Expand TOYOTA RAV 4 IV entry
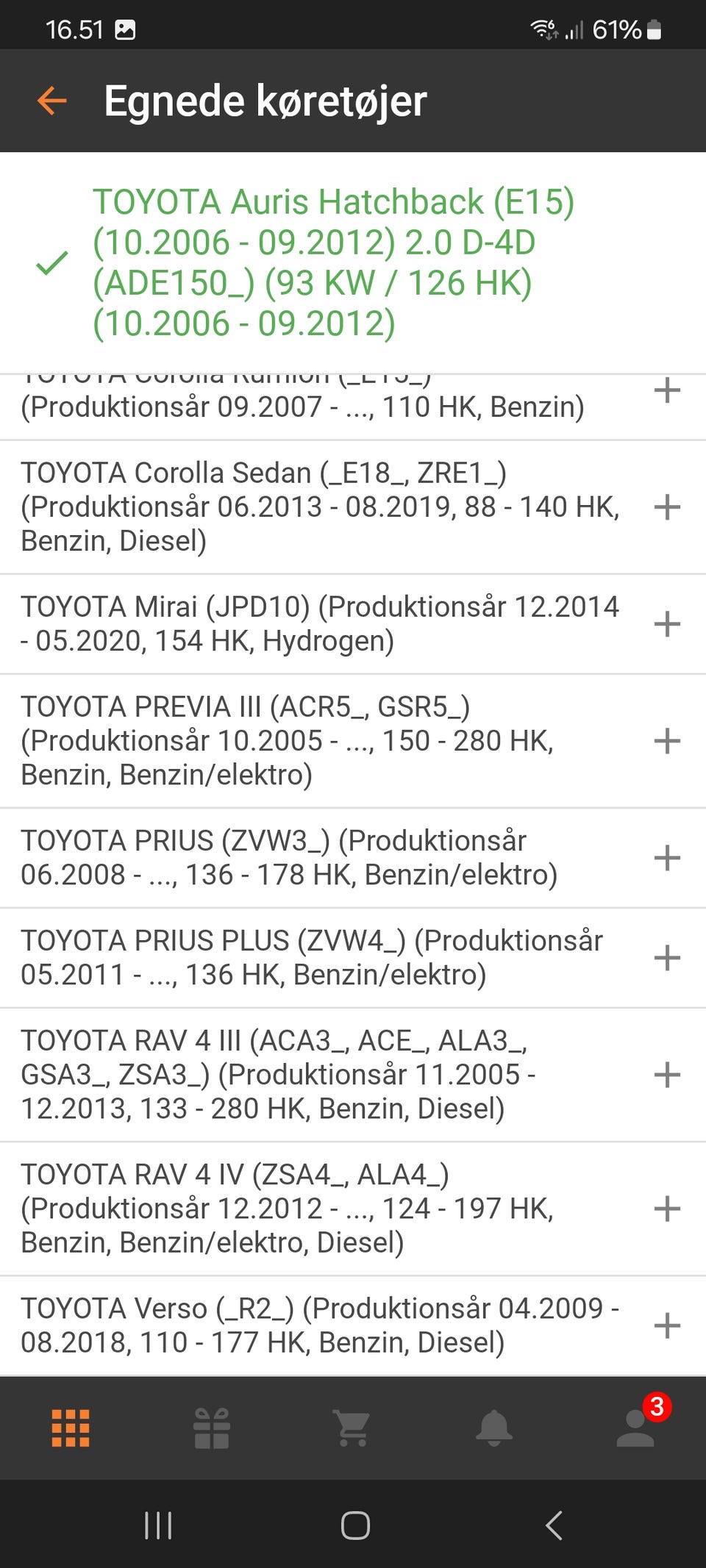 pos(666,1209)
